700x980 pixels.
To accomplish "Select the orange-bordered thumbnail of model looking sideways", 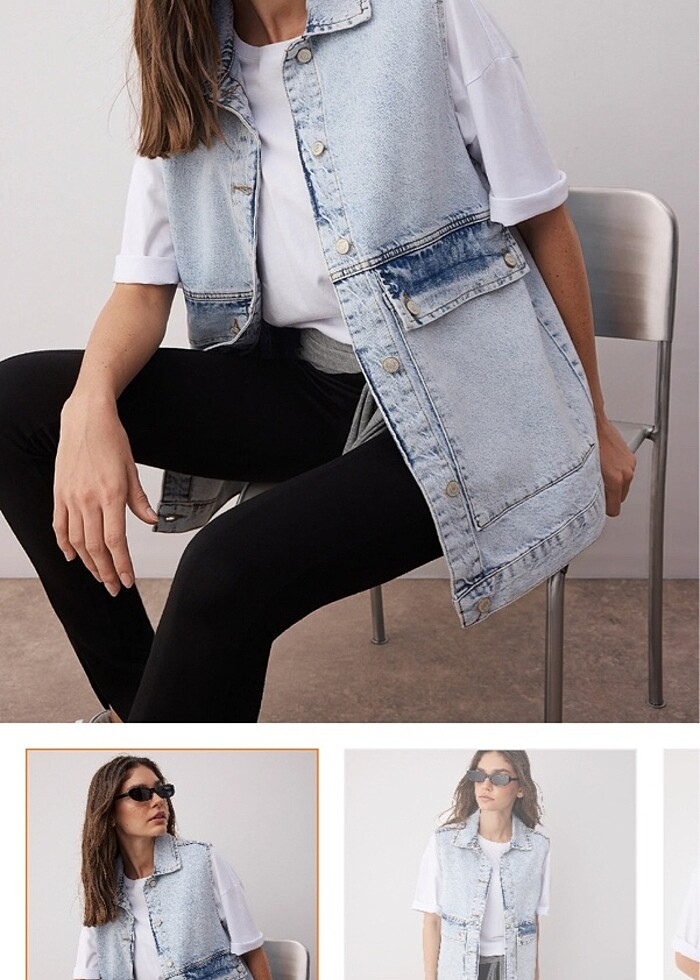I will point(172,864).
